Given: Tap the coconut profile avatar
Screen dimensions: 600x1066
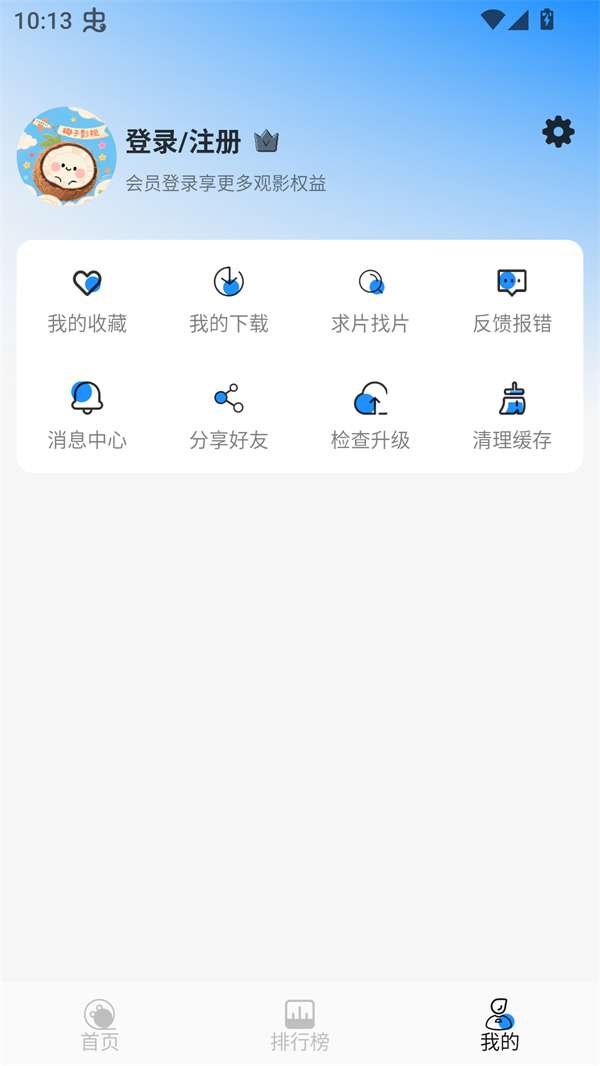Looking at the screenshot, I should [67, 157].
